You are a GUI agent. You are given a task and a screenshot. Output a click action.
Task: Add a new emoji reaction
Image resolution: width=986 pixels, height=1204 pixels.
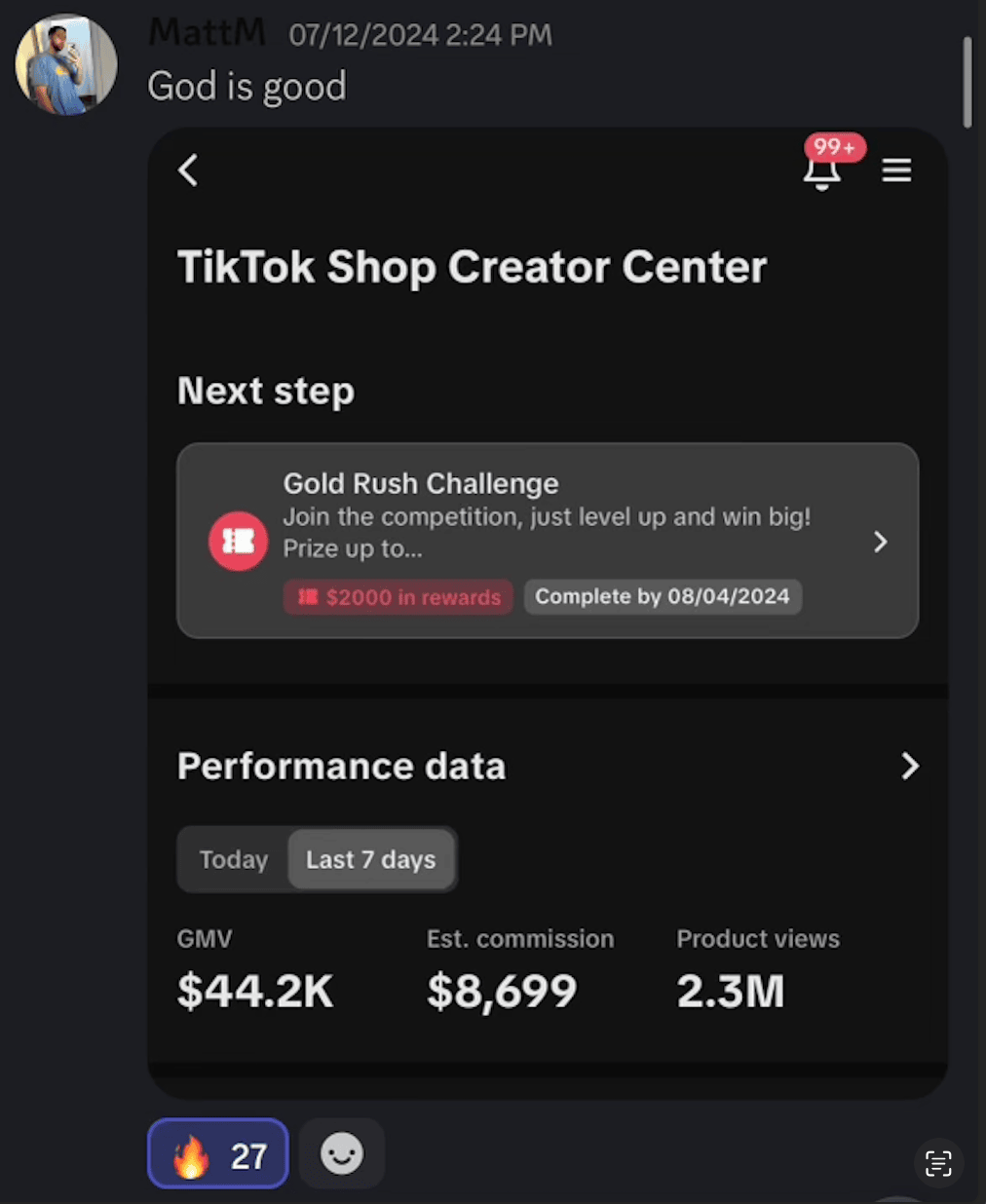(342, 1154)
